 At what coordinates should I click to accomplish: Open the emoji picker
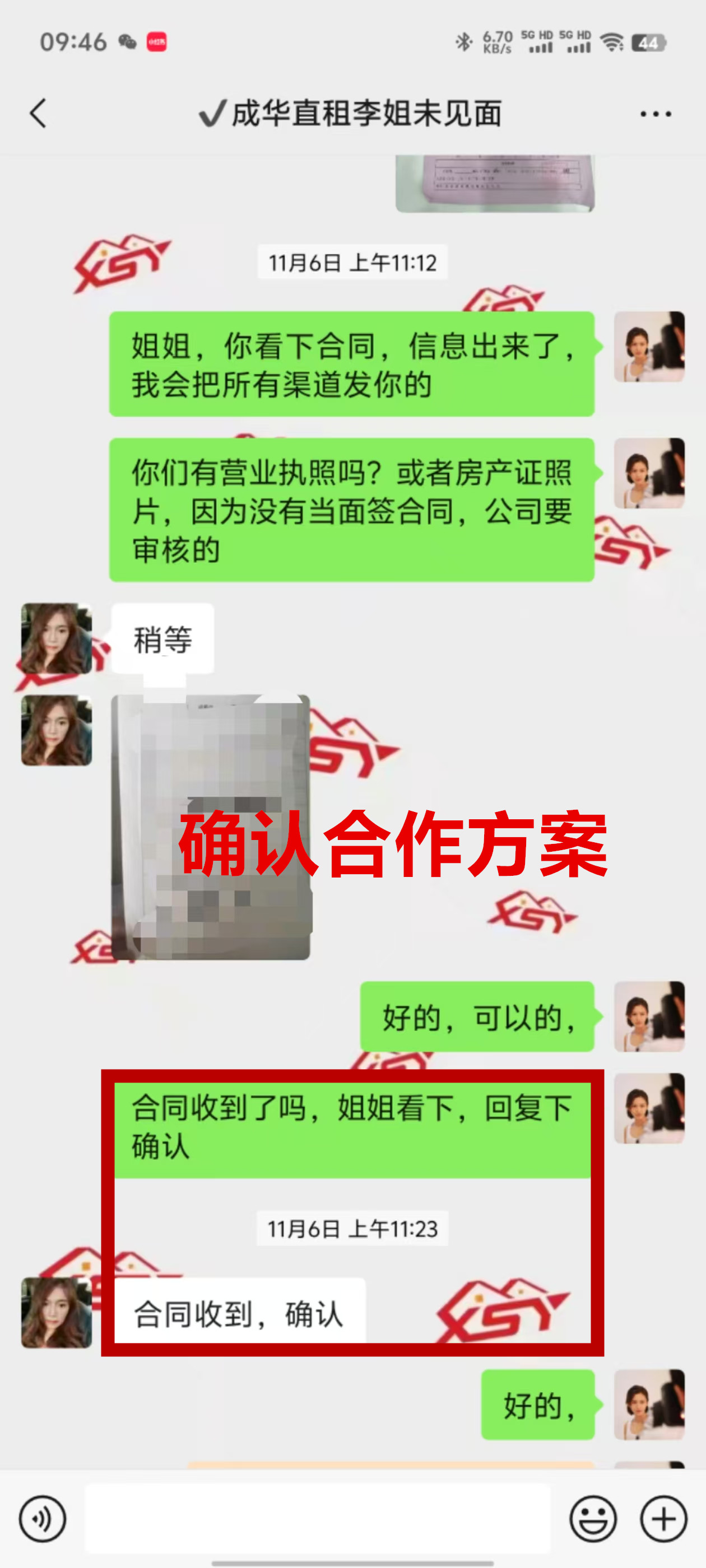click(593, 1518)
